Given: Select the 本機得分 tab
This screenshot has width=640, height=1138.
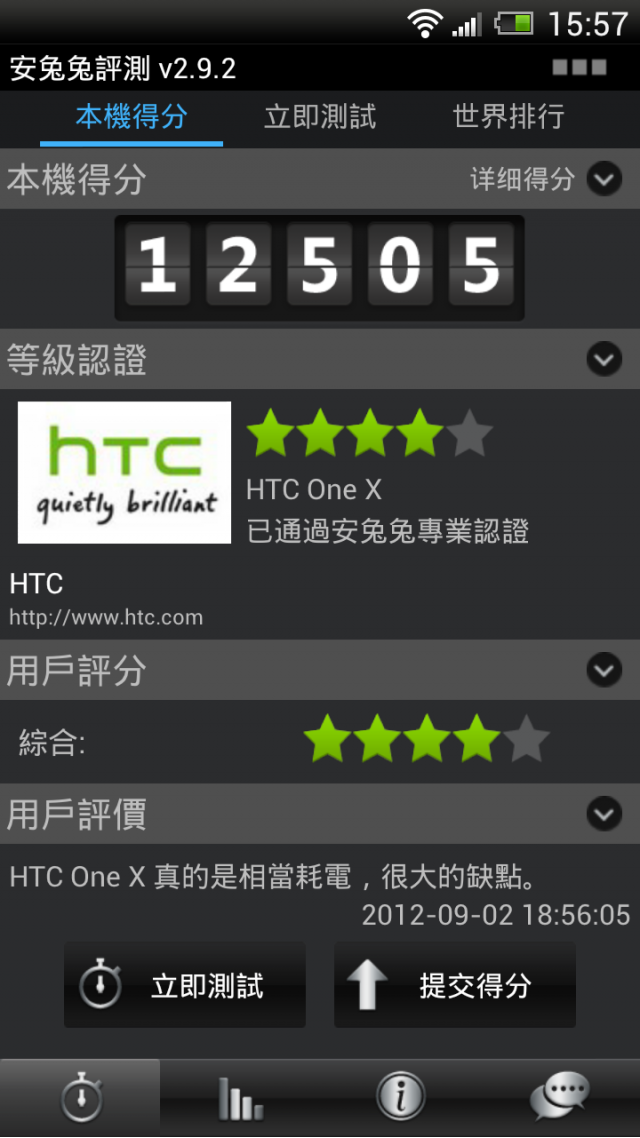Looking at the screenshot, I should click(131, 118).
